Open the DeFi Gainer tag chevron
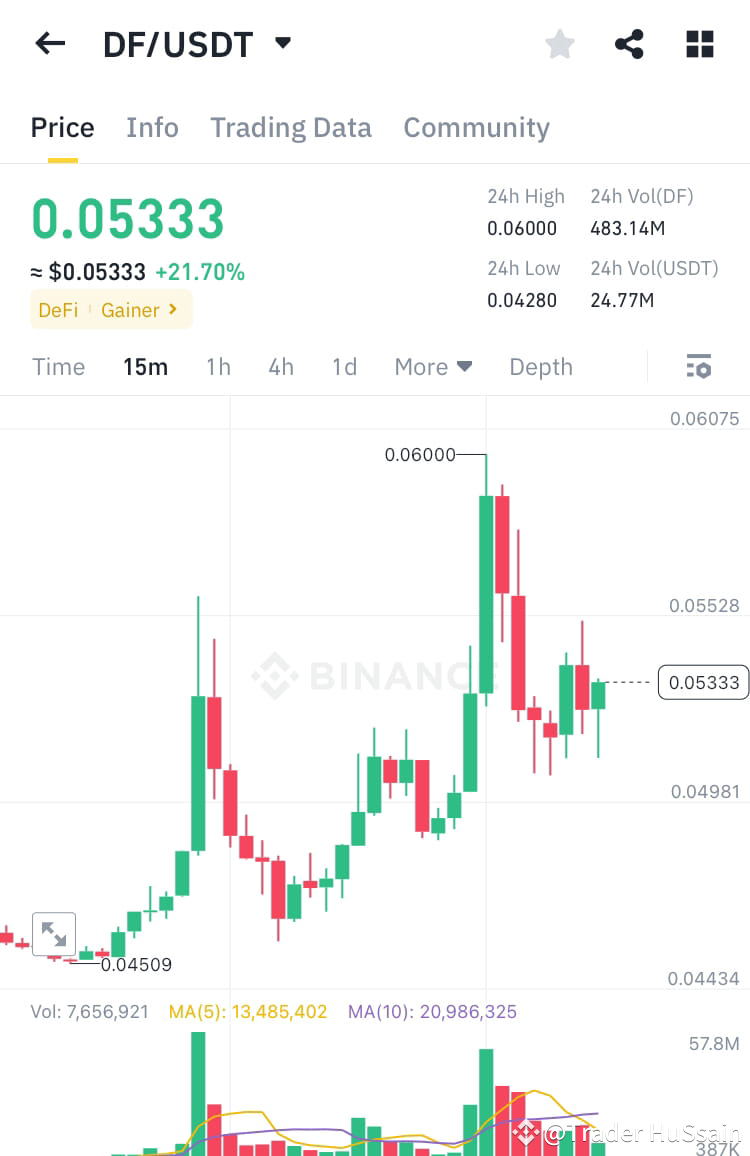The height and width of the screenshot is (1156, 750). pos(173,310)
